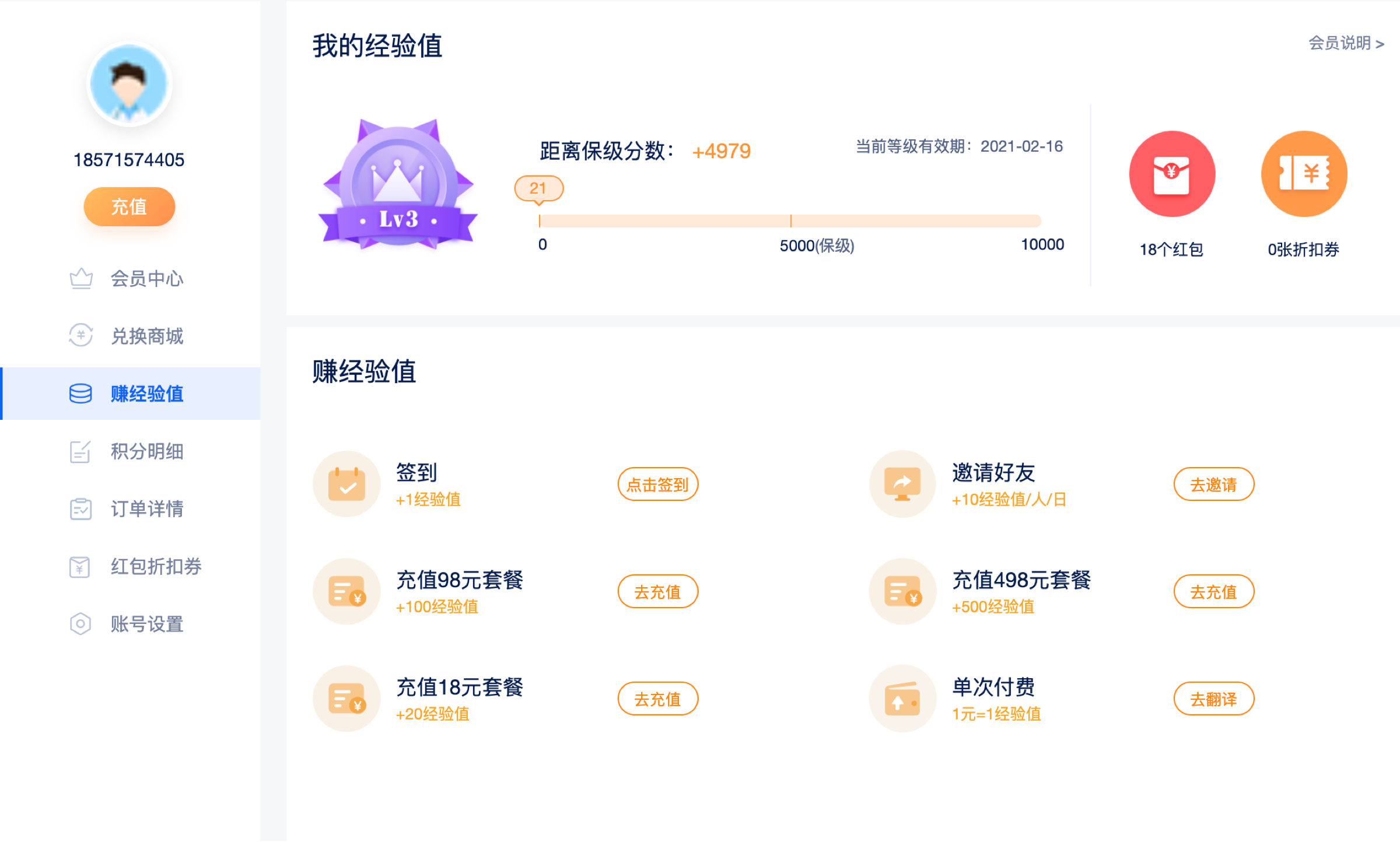Image resolution: width=1400 pixels, height=842 pixels.
Task: Open 会员中心 in the sidebar
Action: tap(146, 279)
